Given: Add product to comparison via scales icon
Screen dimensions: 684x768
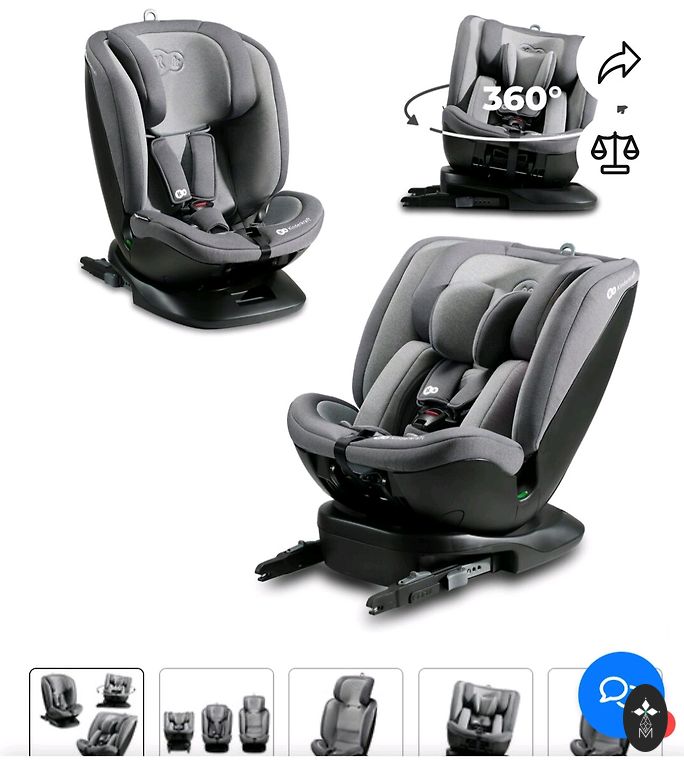Looking at the screenshot, I should click(x=614, y=152).
